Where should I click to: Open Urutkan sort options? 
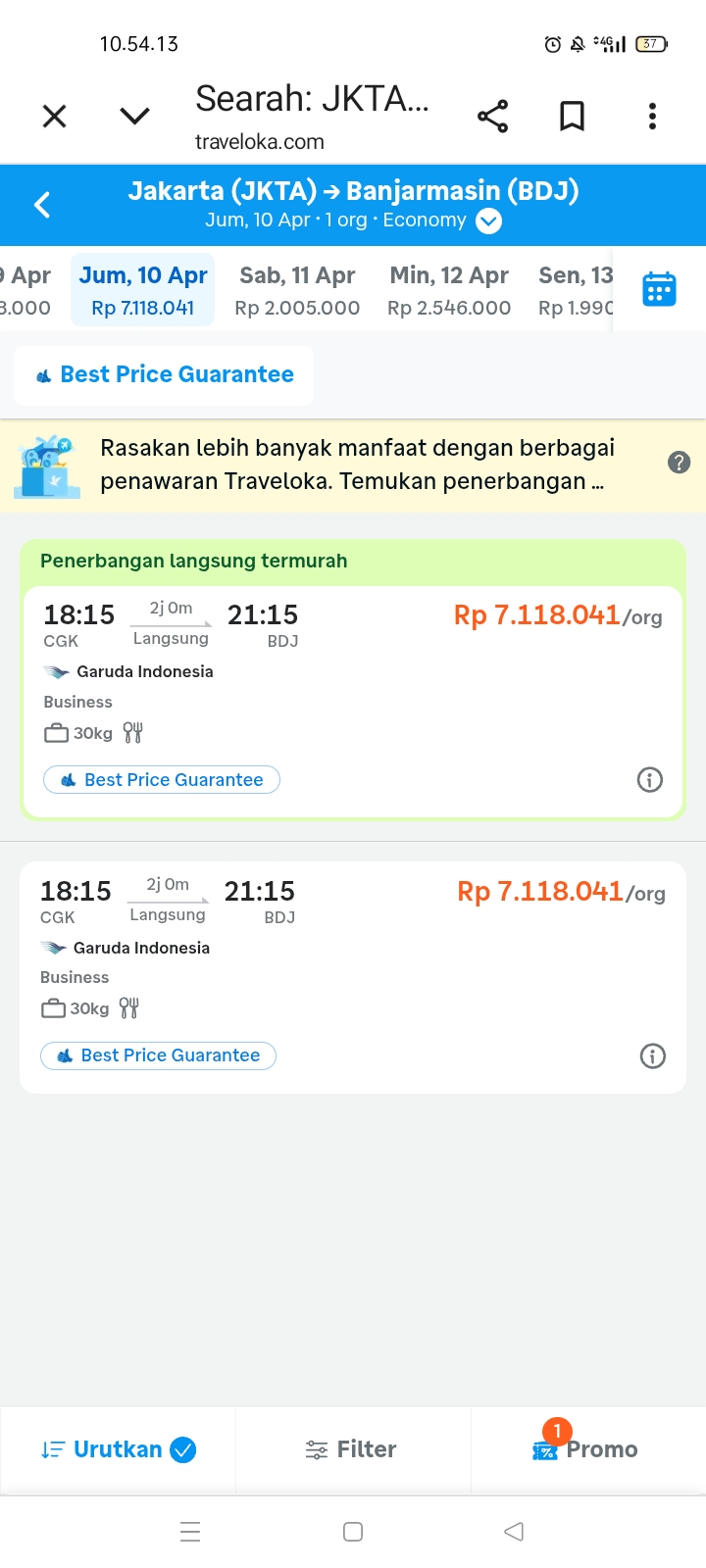(118, 1449)
